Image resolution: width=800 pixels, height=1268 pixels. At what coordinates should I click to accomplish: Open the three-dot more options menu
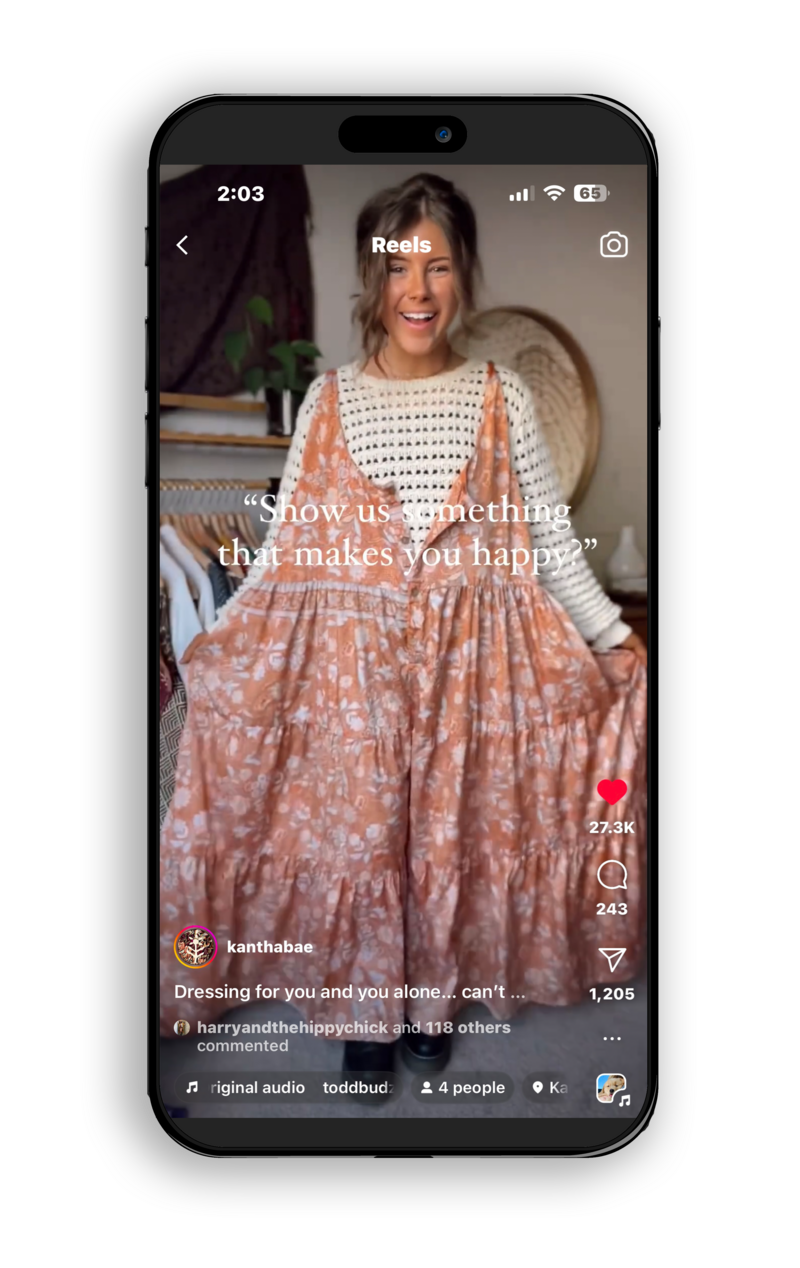click(x=611, y=1039)
